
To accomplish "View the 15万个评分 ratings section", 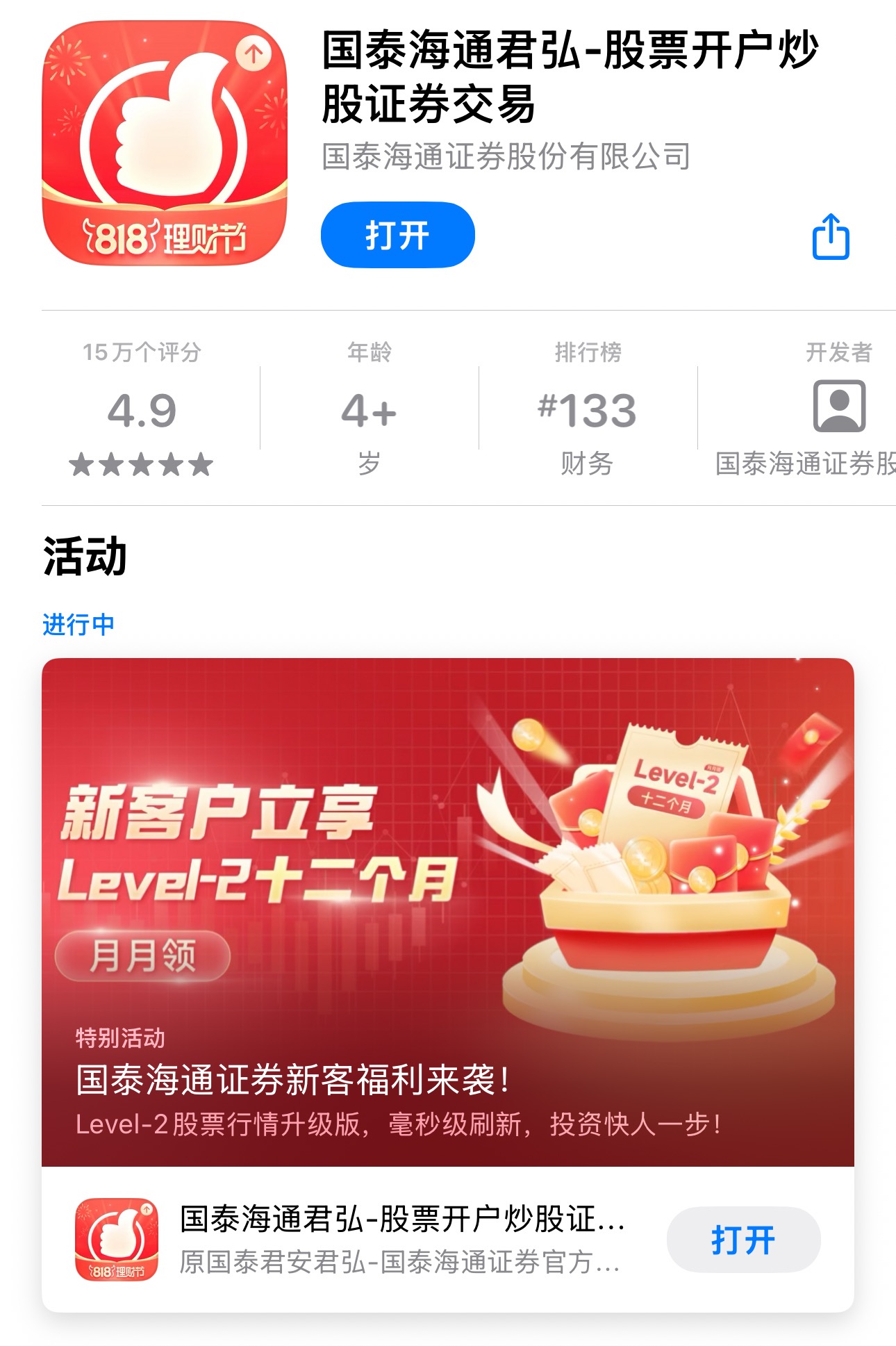I will (x=142, y=409).
